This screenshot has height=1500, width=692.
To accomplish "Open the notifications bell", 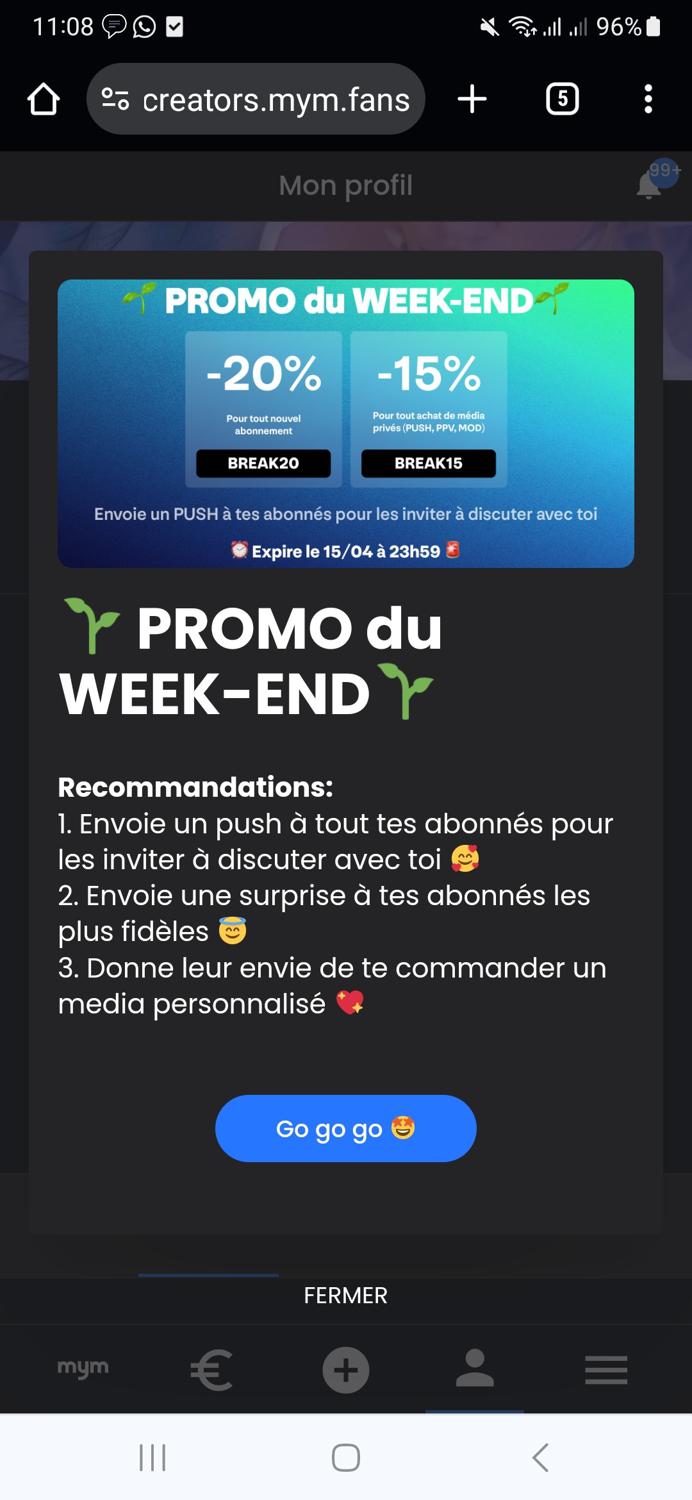I will point(650,185).
